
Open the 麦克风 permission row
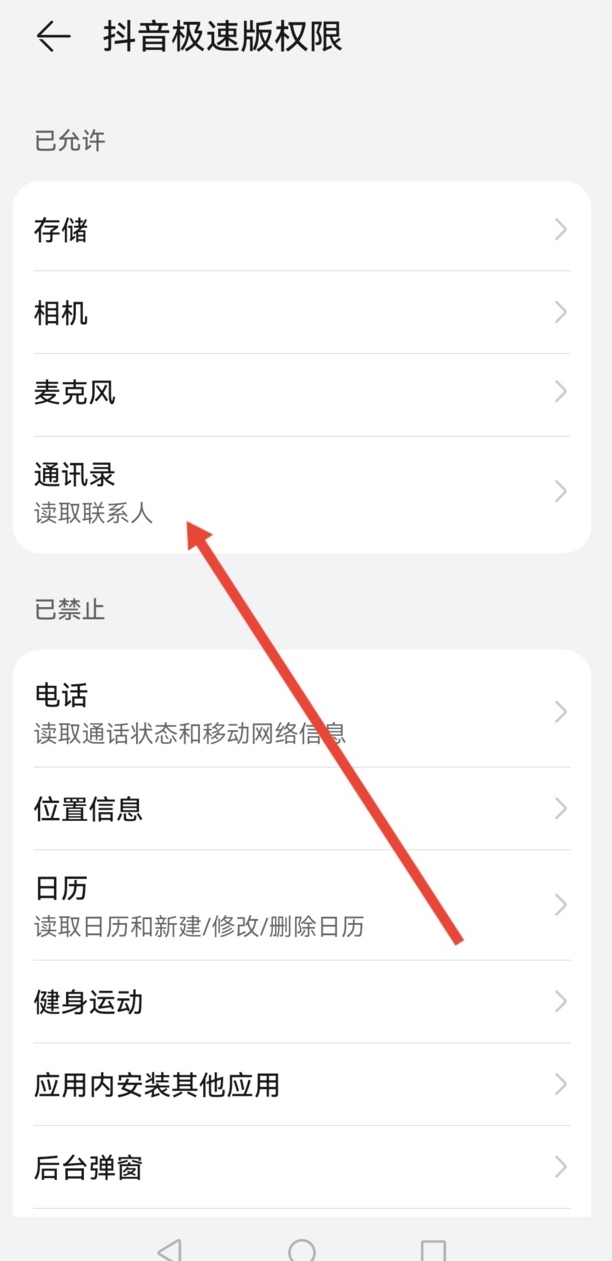pyautogui.click(x=302, y=394)
